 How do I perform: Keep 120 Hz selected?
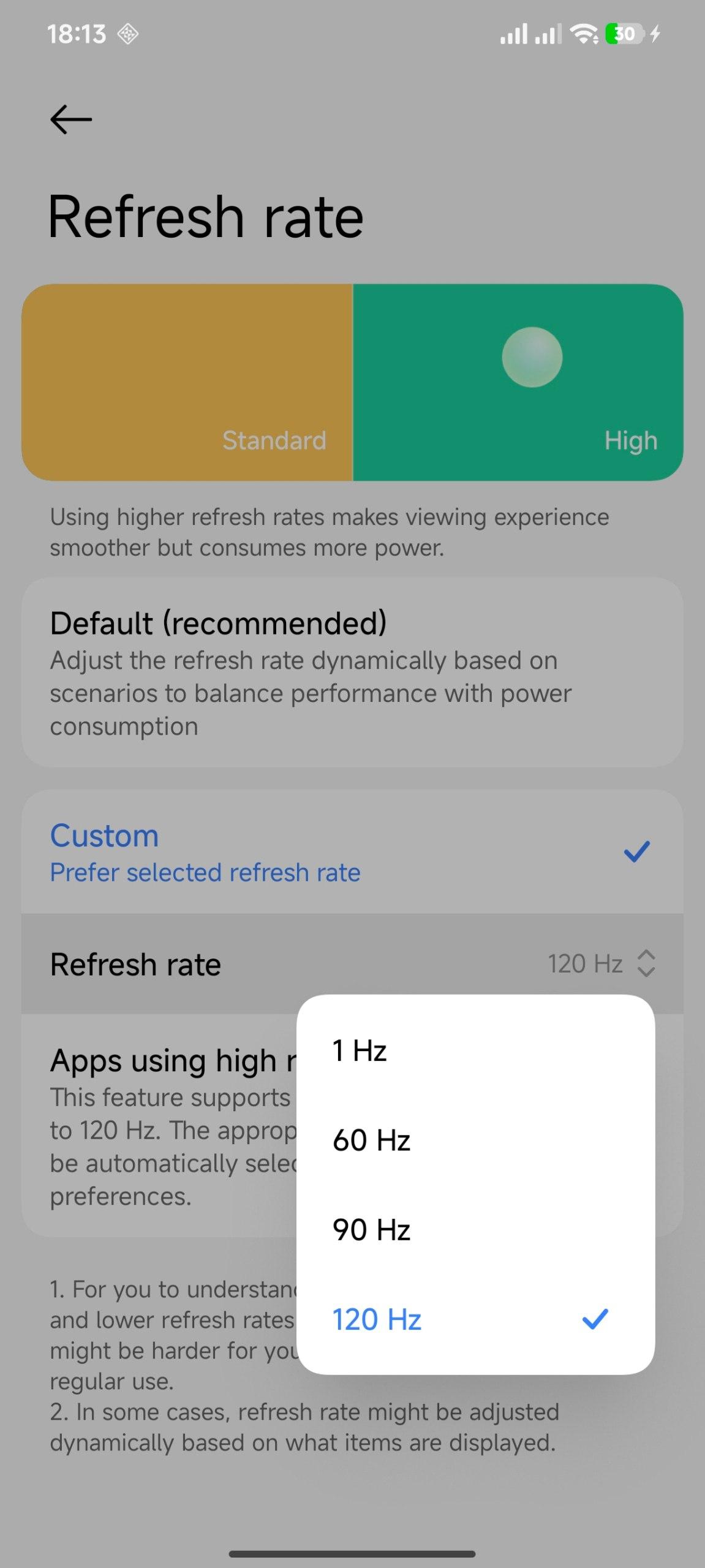coord(475,1319)
